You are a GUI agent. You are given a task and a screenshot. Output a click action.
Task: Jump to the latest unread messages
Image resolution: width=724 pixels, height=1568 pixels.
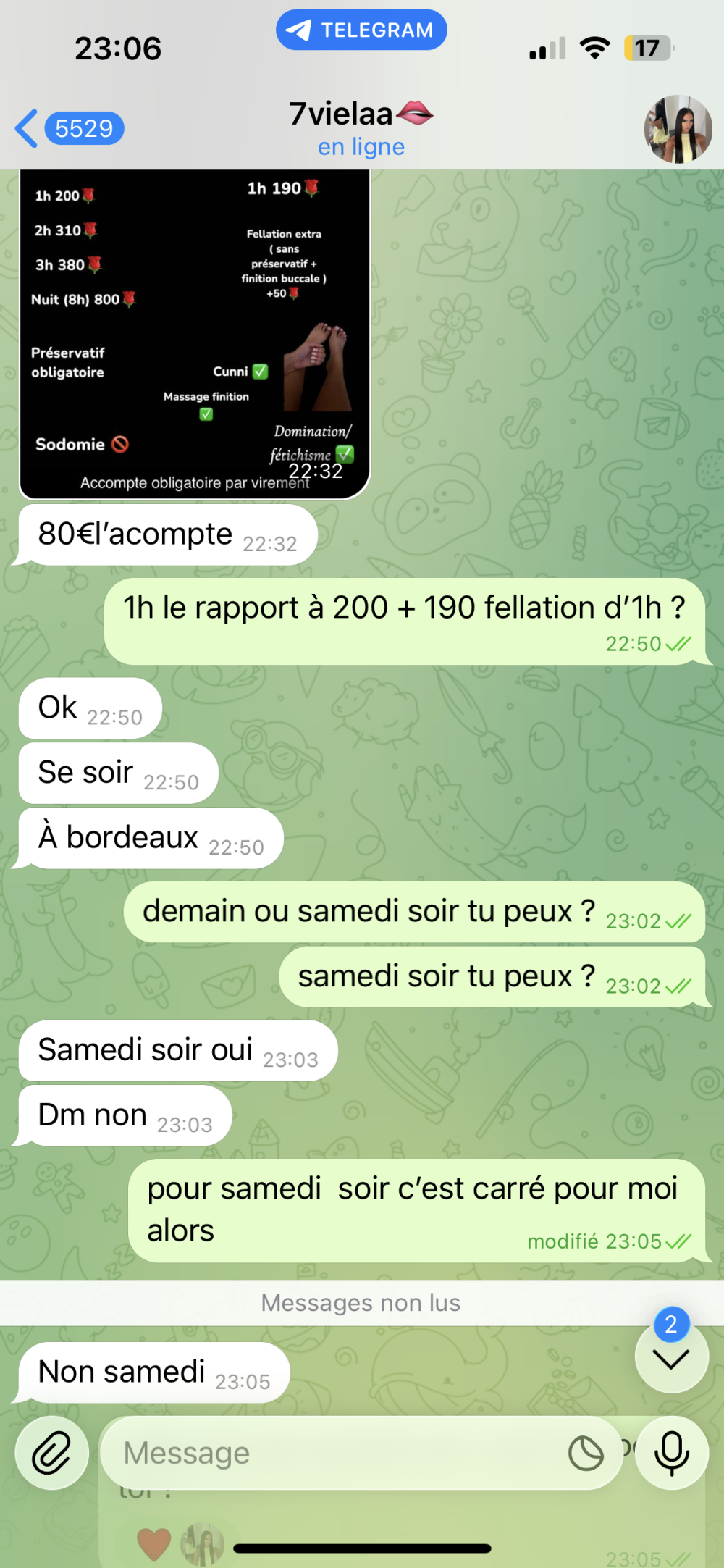point(671,1359)
